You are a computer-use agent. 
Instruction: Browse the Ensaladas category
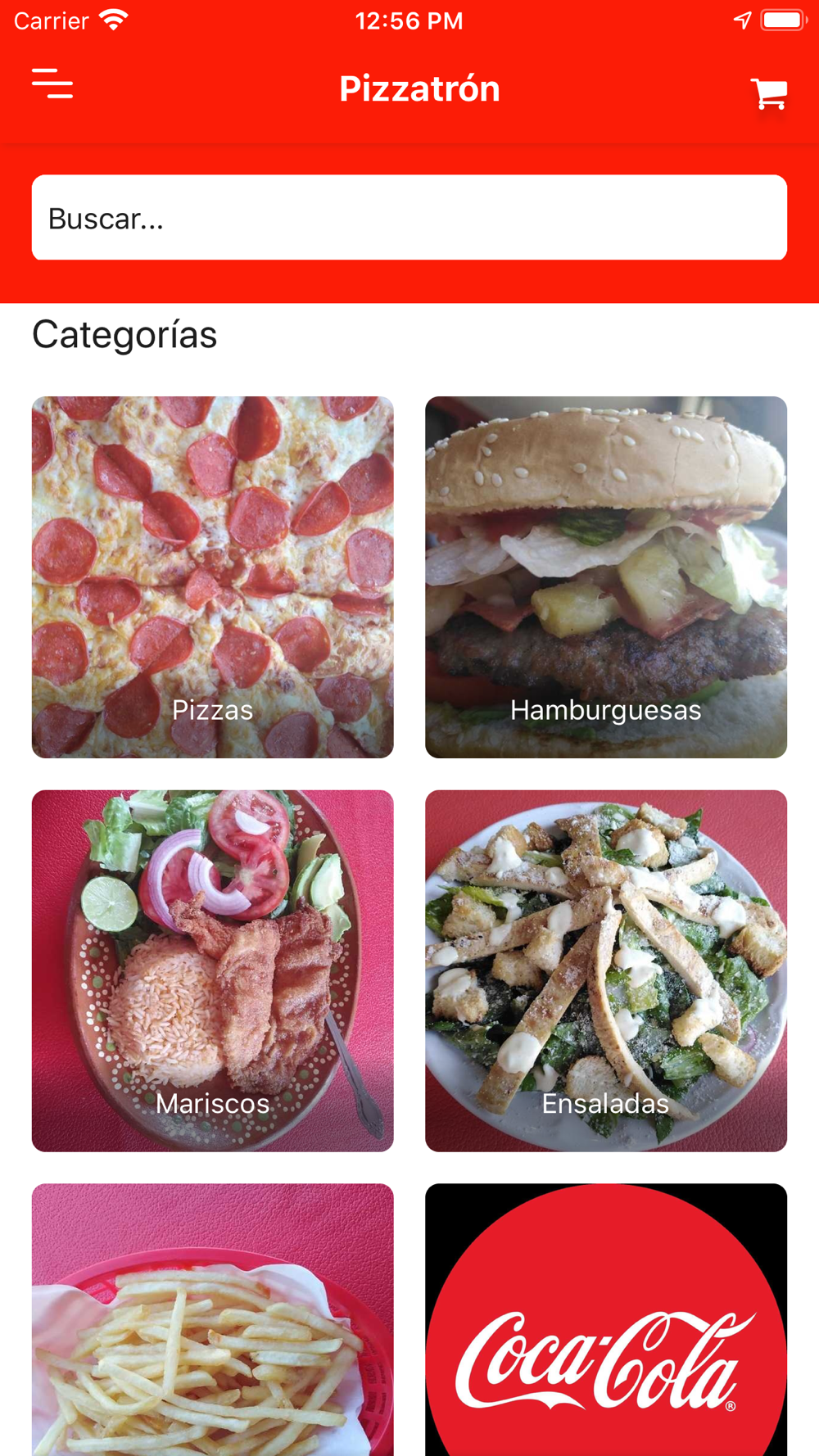pyautogui.click(x=606, y=970)
